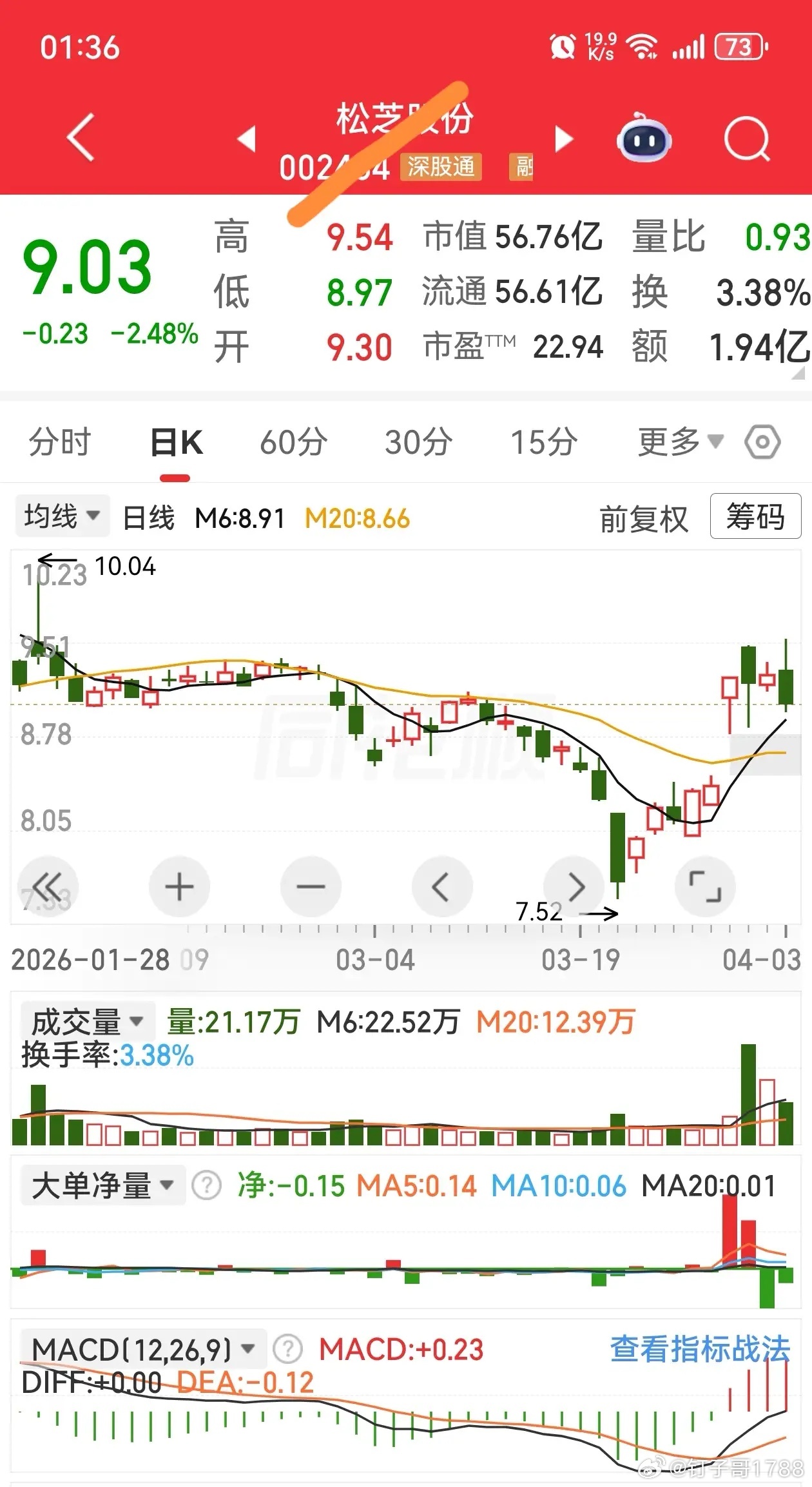Viewport: 812px width, 1487px height.
Task: Select the 日K chart tab
Action: (x=176, y=443)
